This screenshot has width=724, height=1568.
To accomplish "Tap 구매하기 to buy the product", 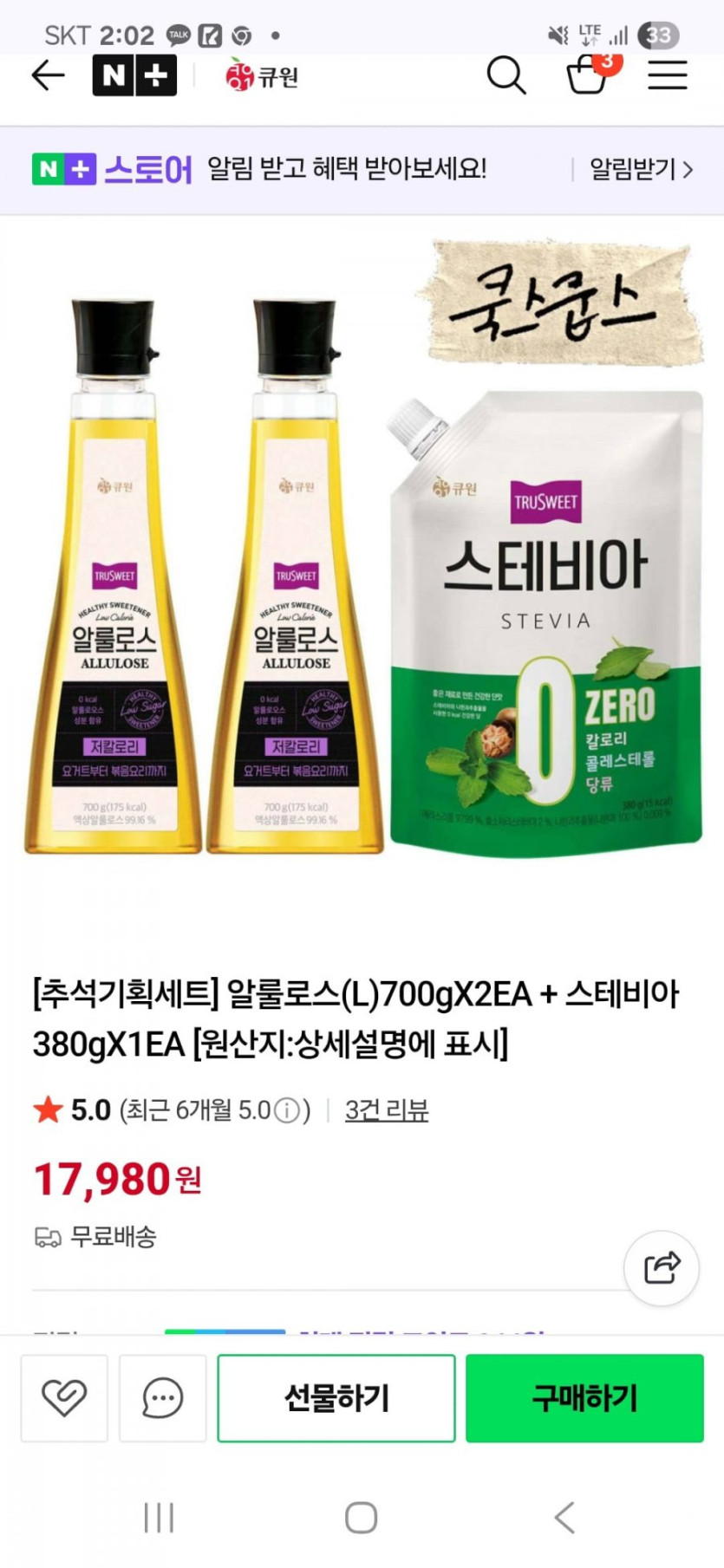I will pos(584,1397).
